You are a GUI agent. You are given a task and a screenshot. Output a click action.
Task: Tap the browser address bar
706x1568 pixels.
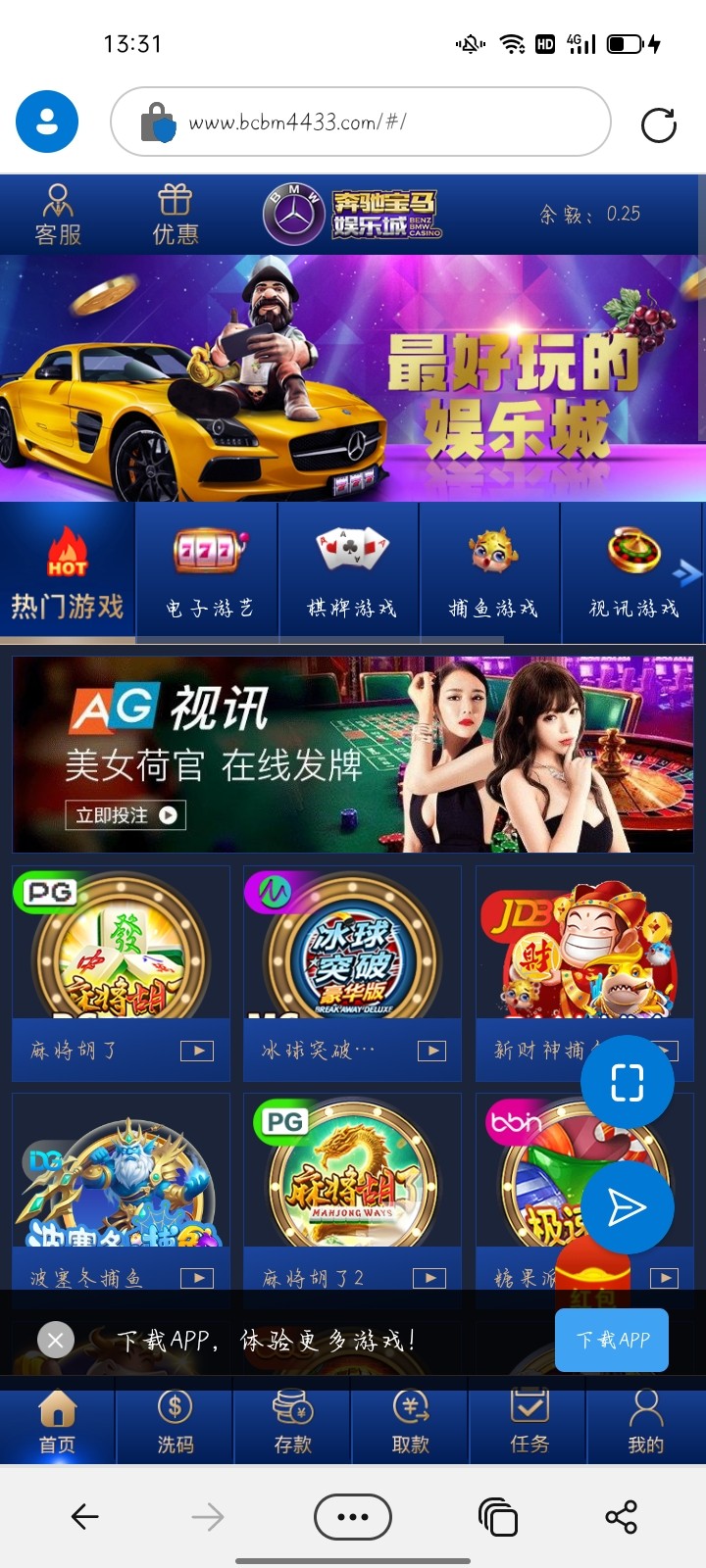tap(361, 122)
